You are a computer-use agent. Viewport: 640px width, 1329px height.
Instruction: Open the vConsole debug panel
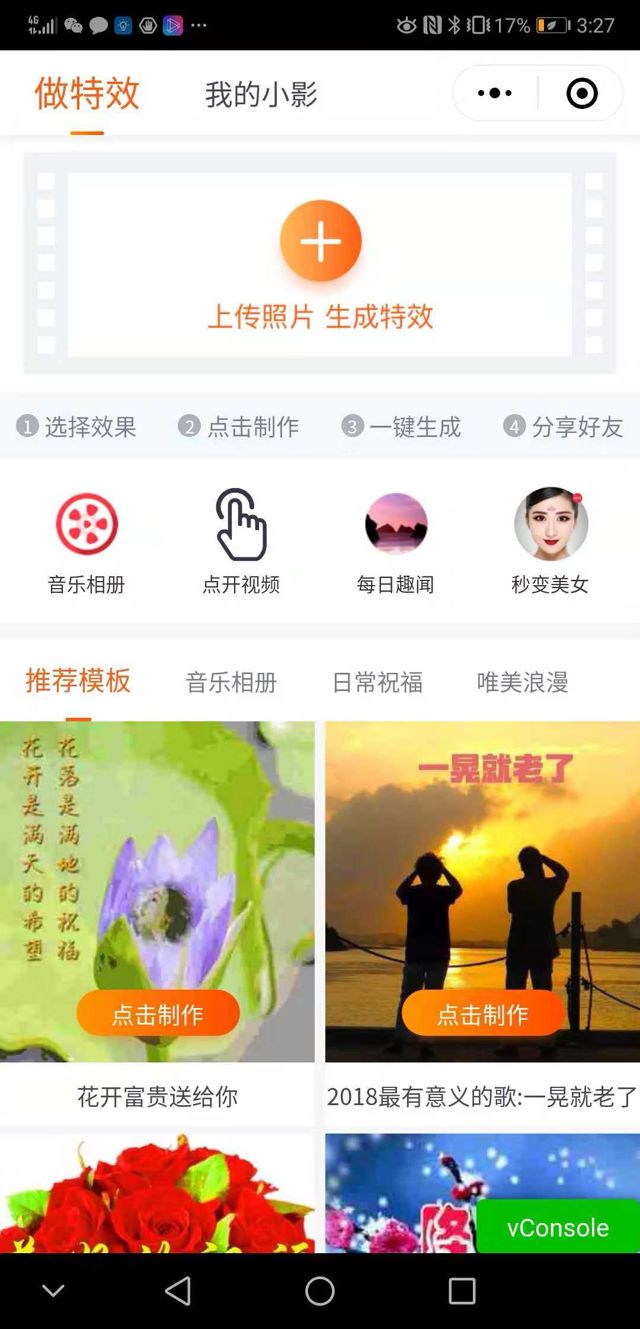[557, 1227]
